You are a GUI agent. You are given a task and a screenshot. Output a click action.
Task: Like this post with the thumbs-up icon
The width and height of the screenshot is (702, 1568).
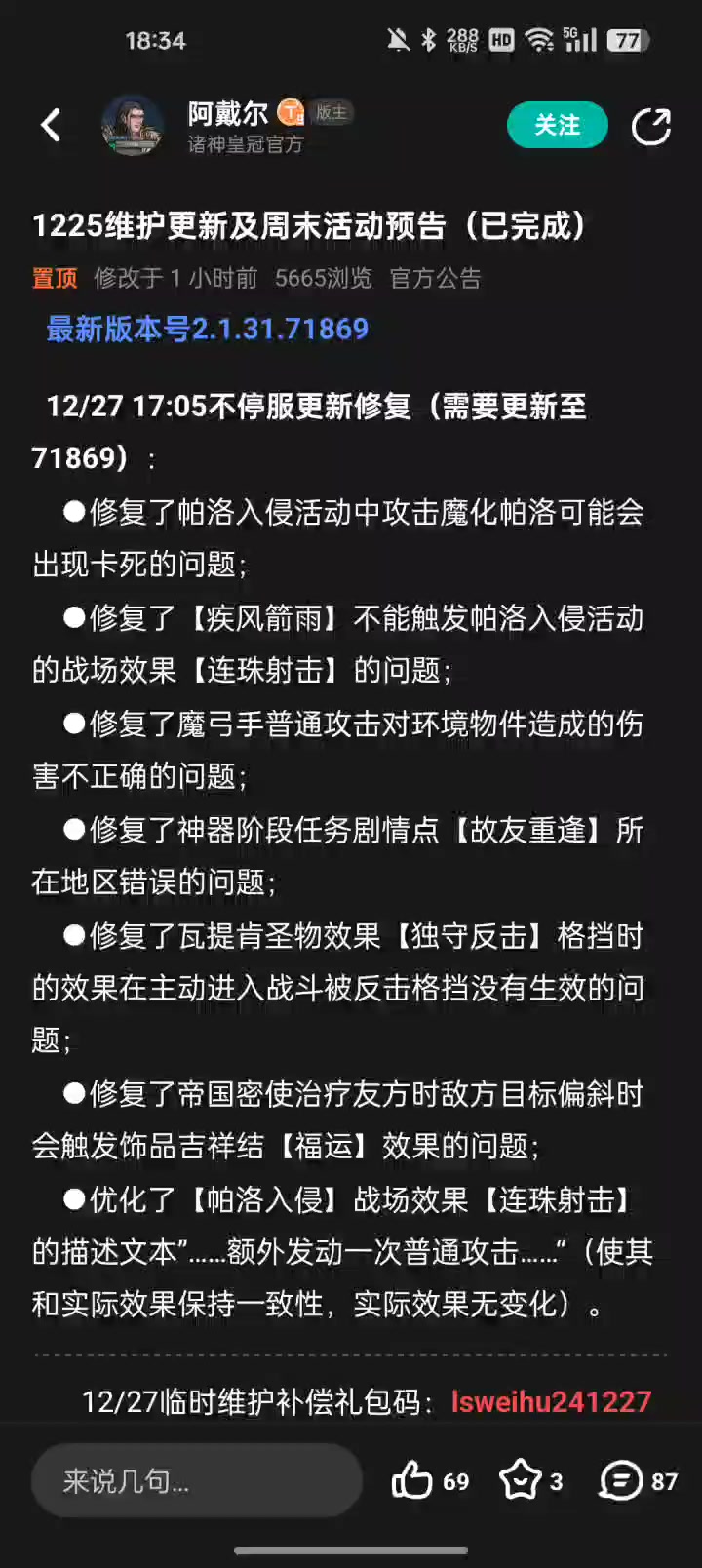412,1481
